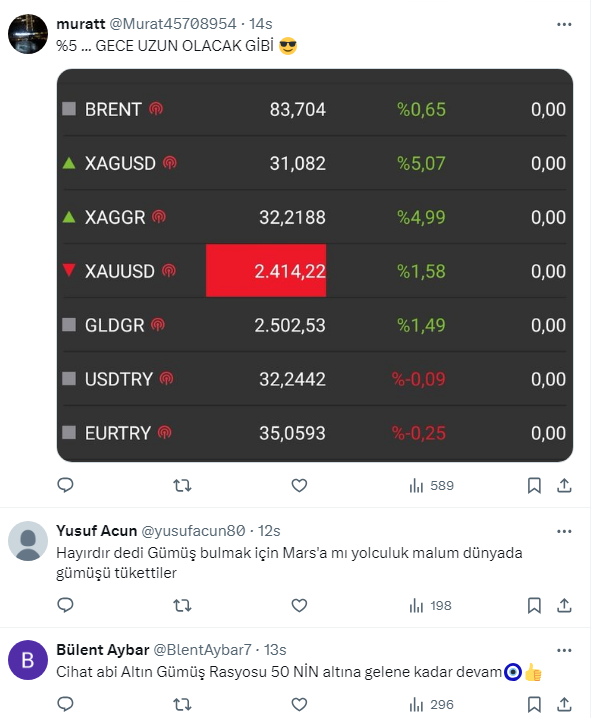Image resolution: width=605 pixels, height=718 pixels.
Task: View analytics for muratt's tweet
Action: coord(431,485)
